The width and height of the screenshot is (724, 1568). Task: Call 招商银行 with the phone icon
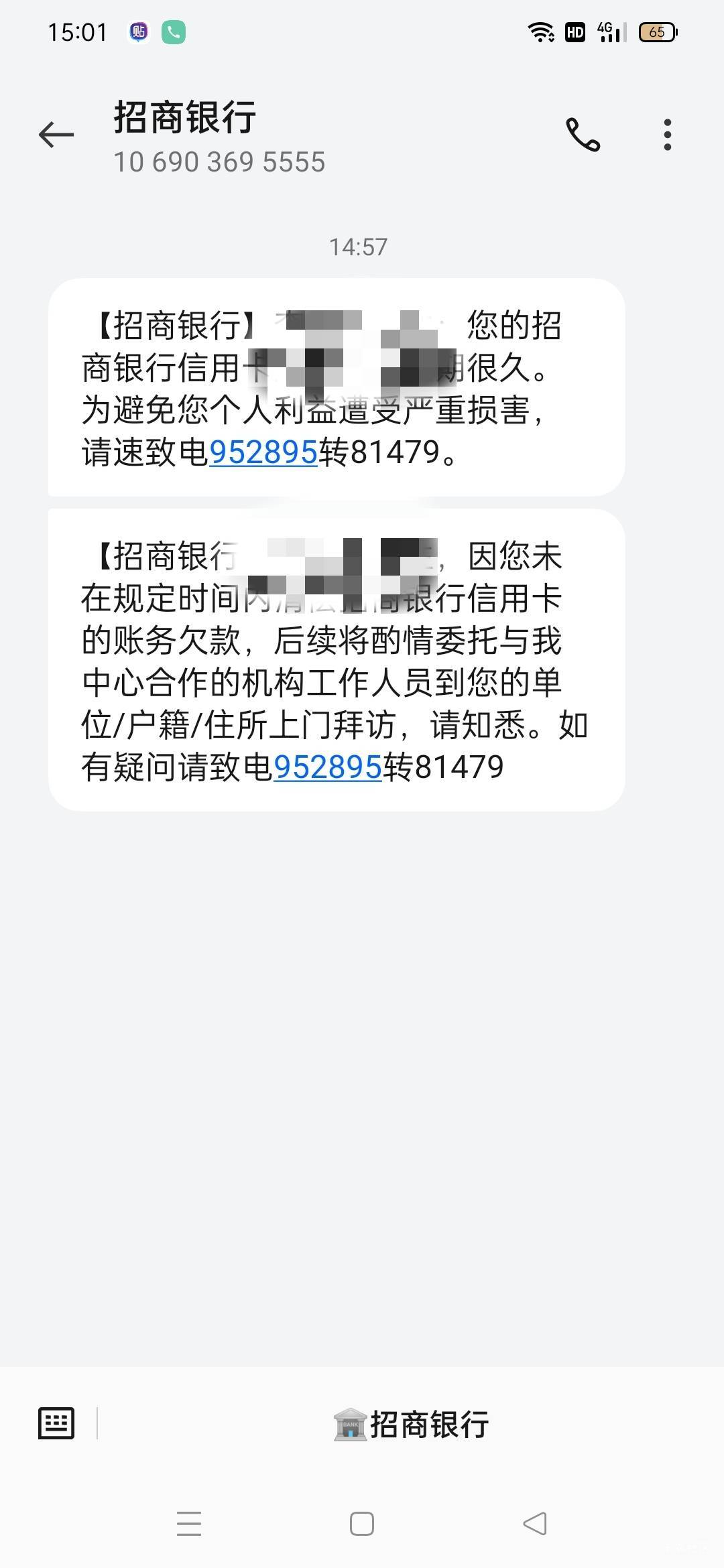(583, 135)
